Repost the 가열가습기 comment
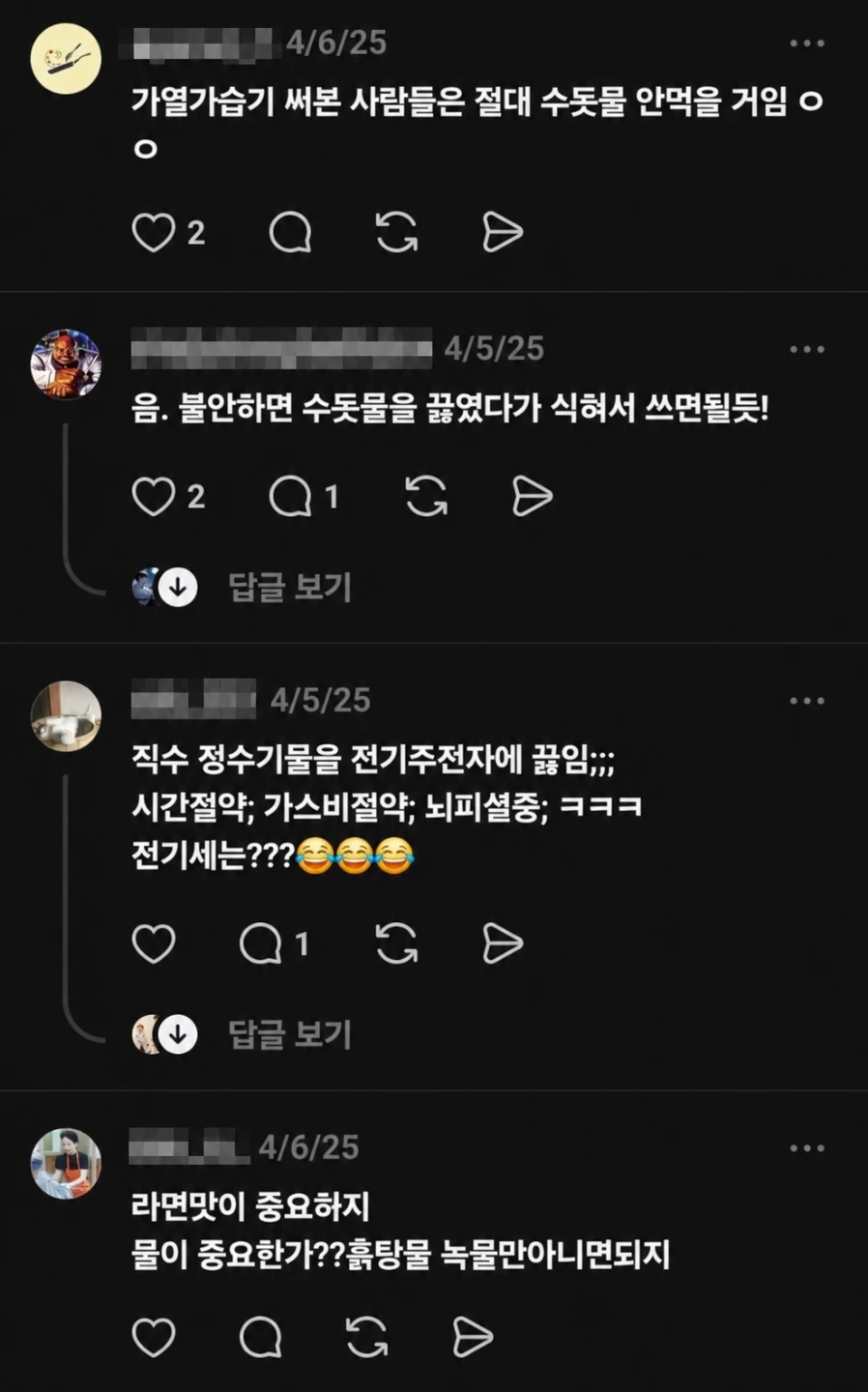Viewport: 868px width, 1392px height. 396,232
